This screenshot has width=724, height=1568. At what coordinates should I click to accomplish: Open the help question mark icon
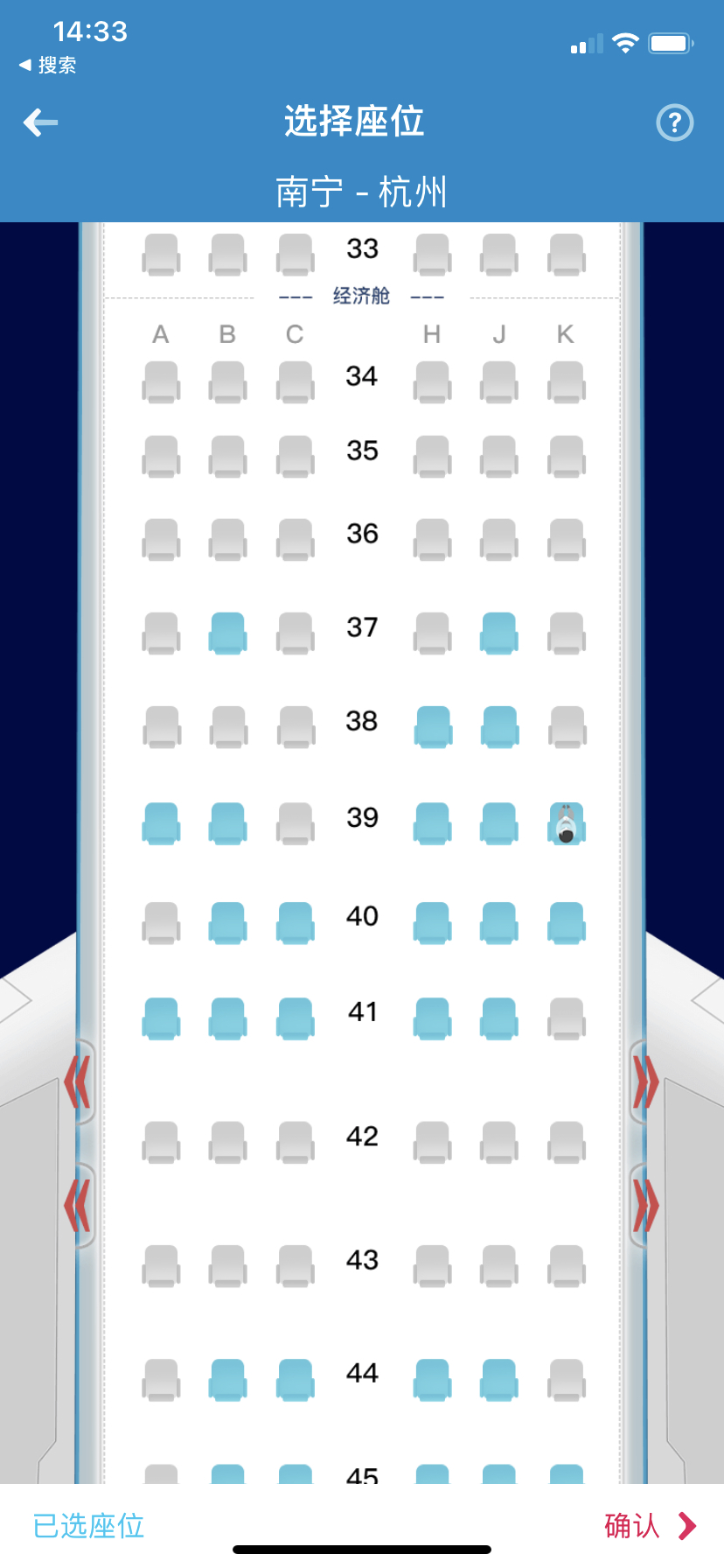click(x=674, y=122)
